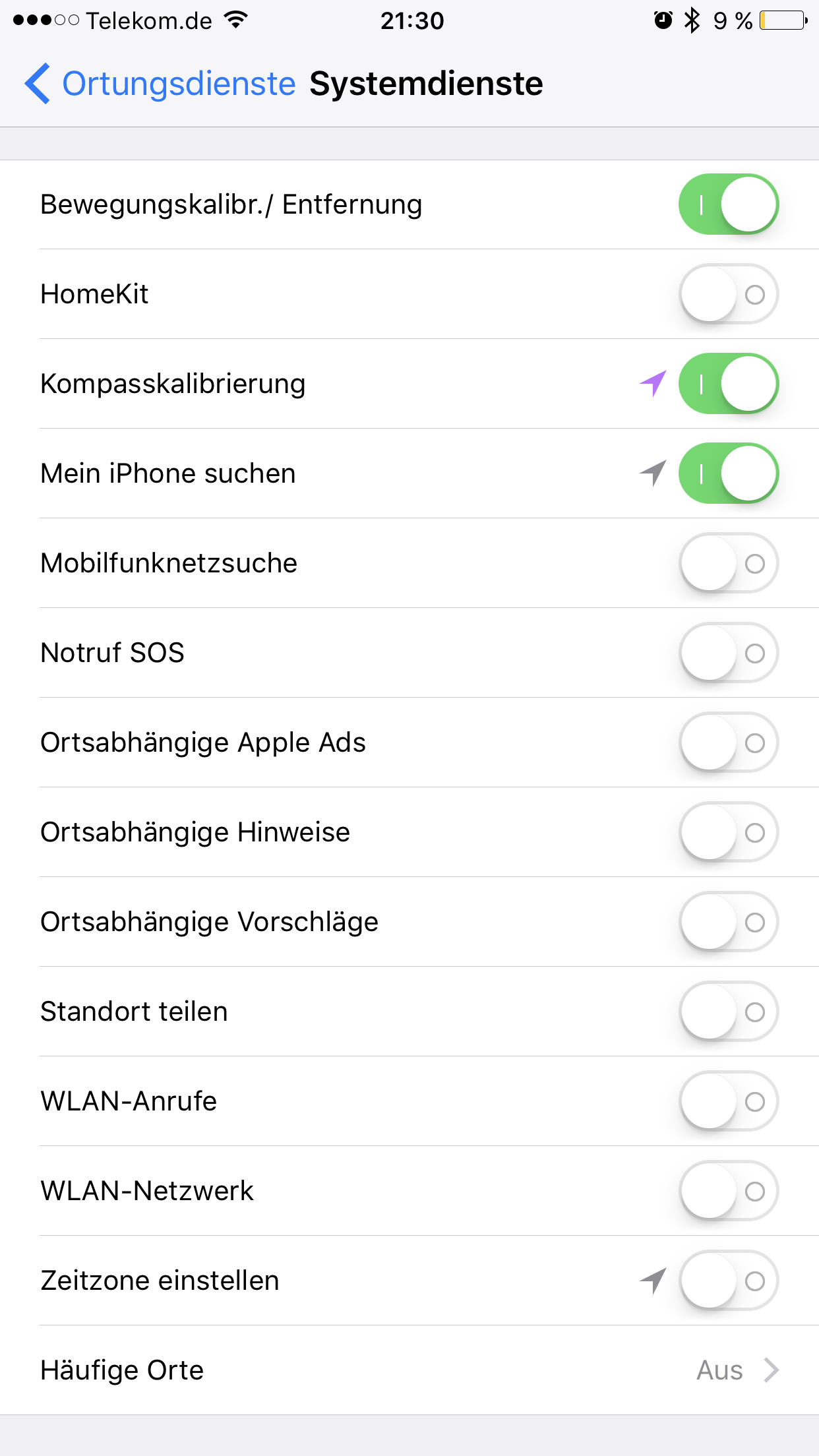Screen dimensions: 819x1456
Task: Turn off Bewegungskalibr./ Entfernung switch
Action: pyautogui.click(x=729, y=204)
